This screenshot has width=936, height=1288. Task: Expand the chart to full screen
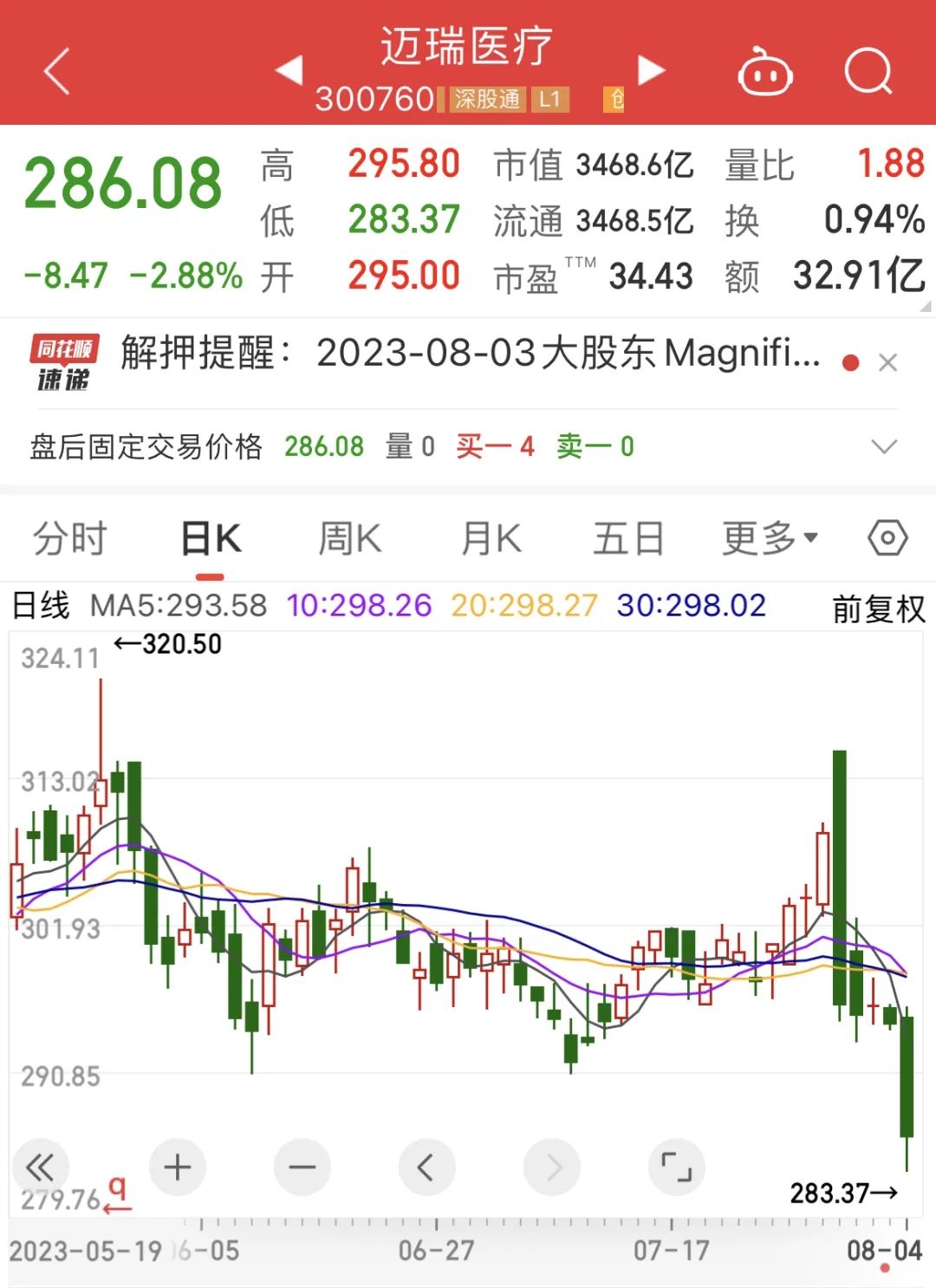(x=676, y=1168)
